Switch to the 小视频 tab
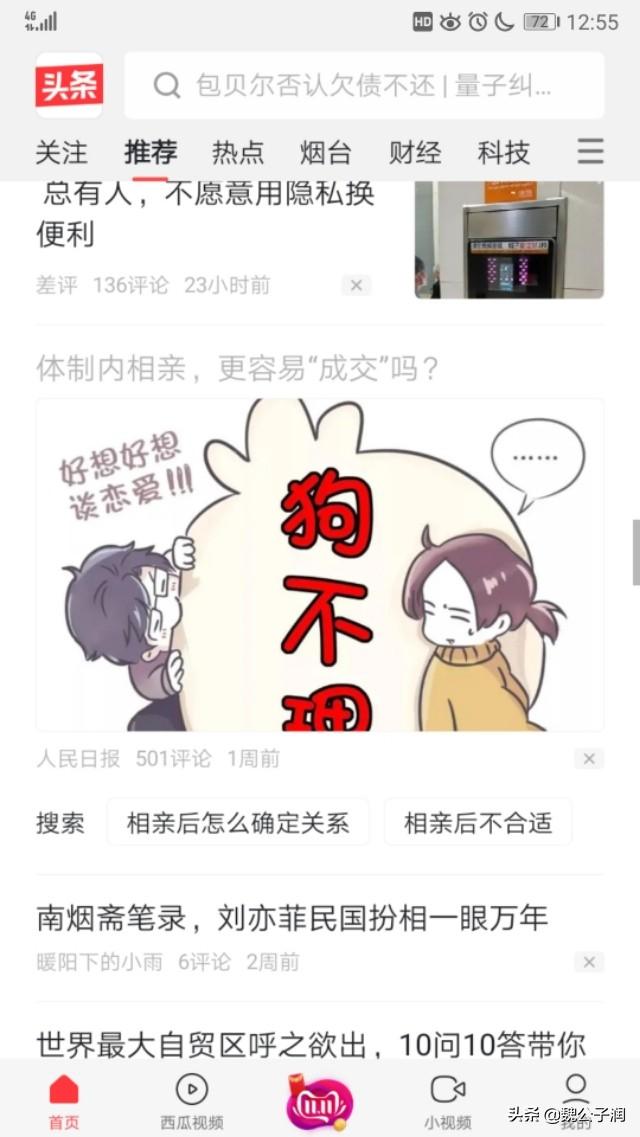 tap(448, 1102)
